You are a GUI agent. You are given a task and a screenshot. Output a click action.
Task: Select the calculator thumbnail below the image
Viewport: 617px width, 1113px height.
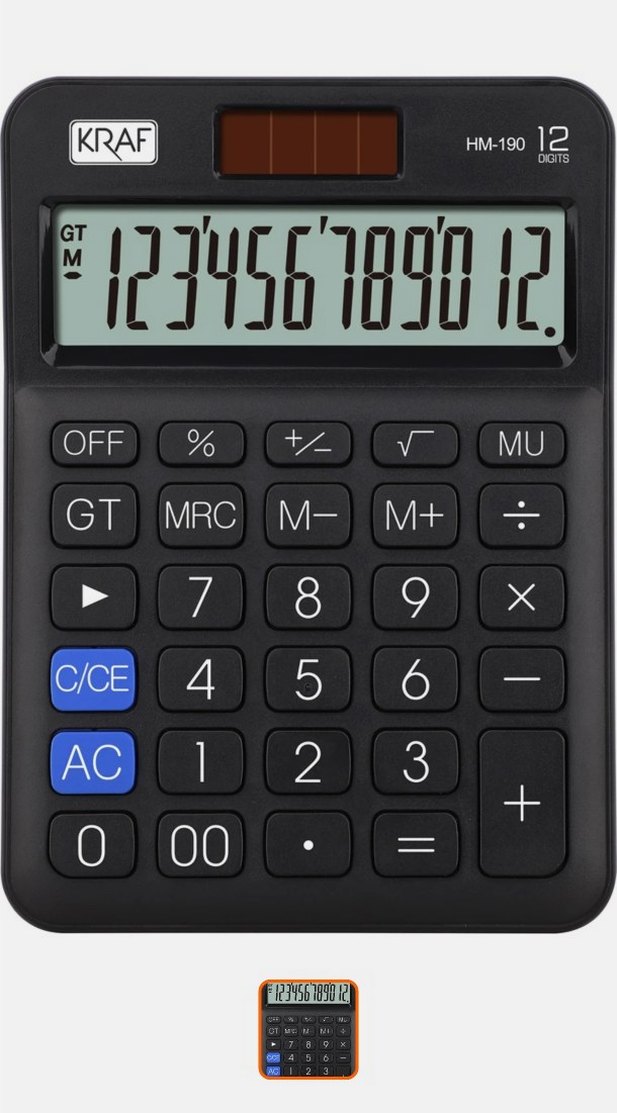coord(308,1029)
